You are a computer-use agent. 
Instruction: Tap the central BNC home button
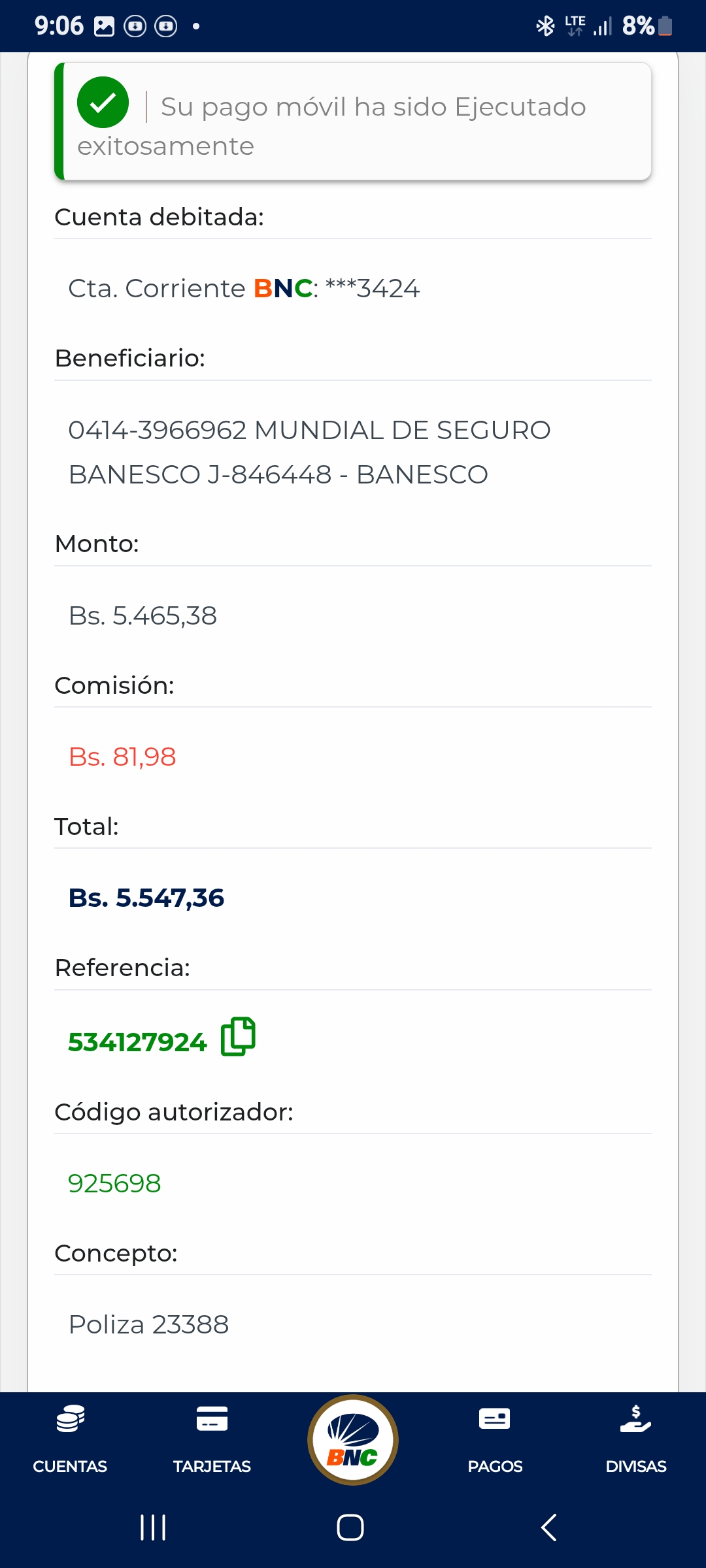point(353,1439)
